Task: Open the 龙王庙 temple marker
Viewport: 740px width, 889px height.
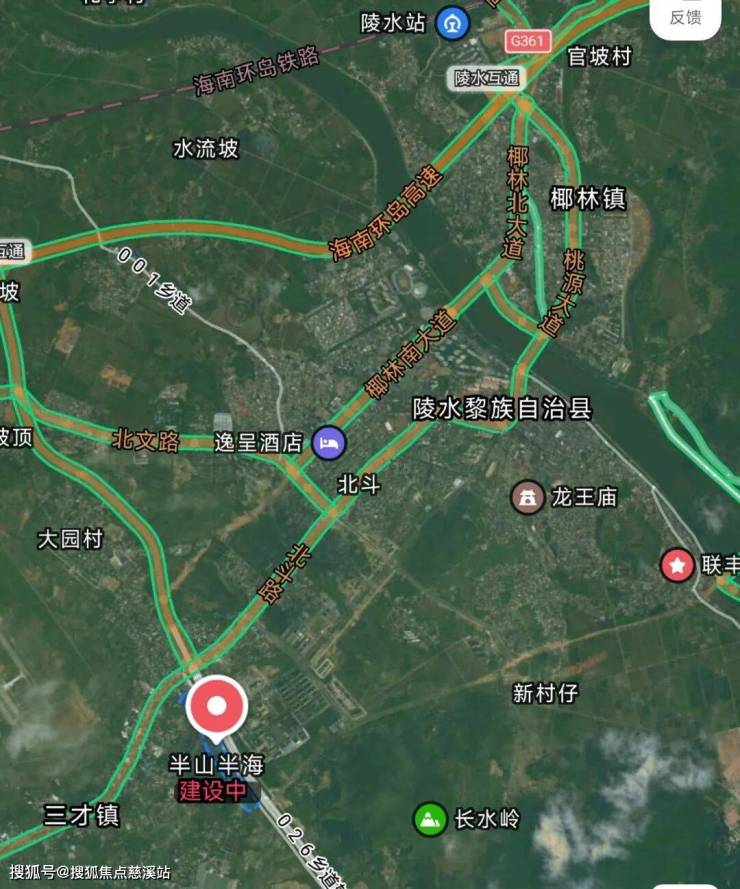Action: pos(527,497)
